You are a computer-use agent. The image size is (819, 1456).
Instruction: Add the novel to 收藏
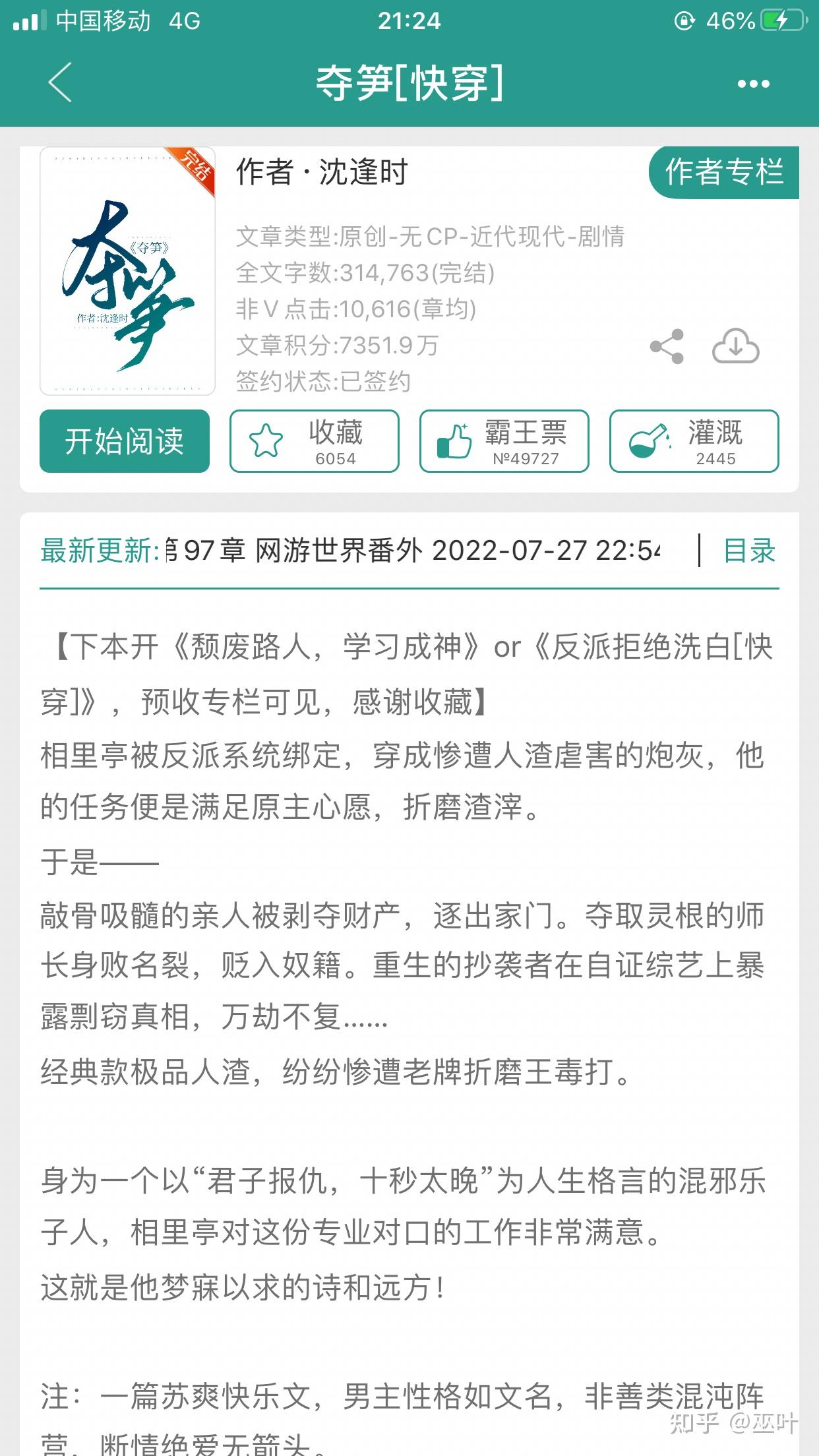pyautogui.click(x=315, y=441)
